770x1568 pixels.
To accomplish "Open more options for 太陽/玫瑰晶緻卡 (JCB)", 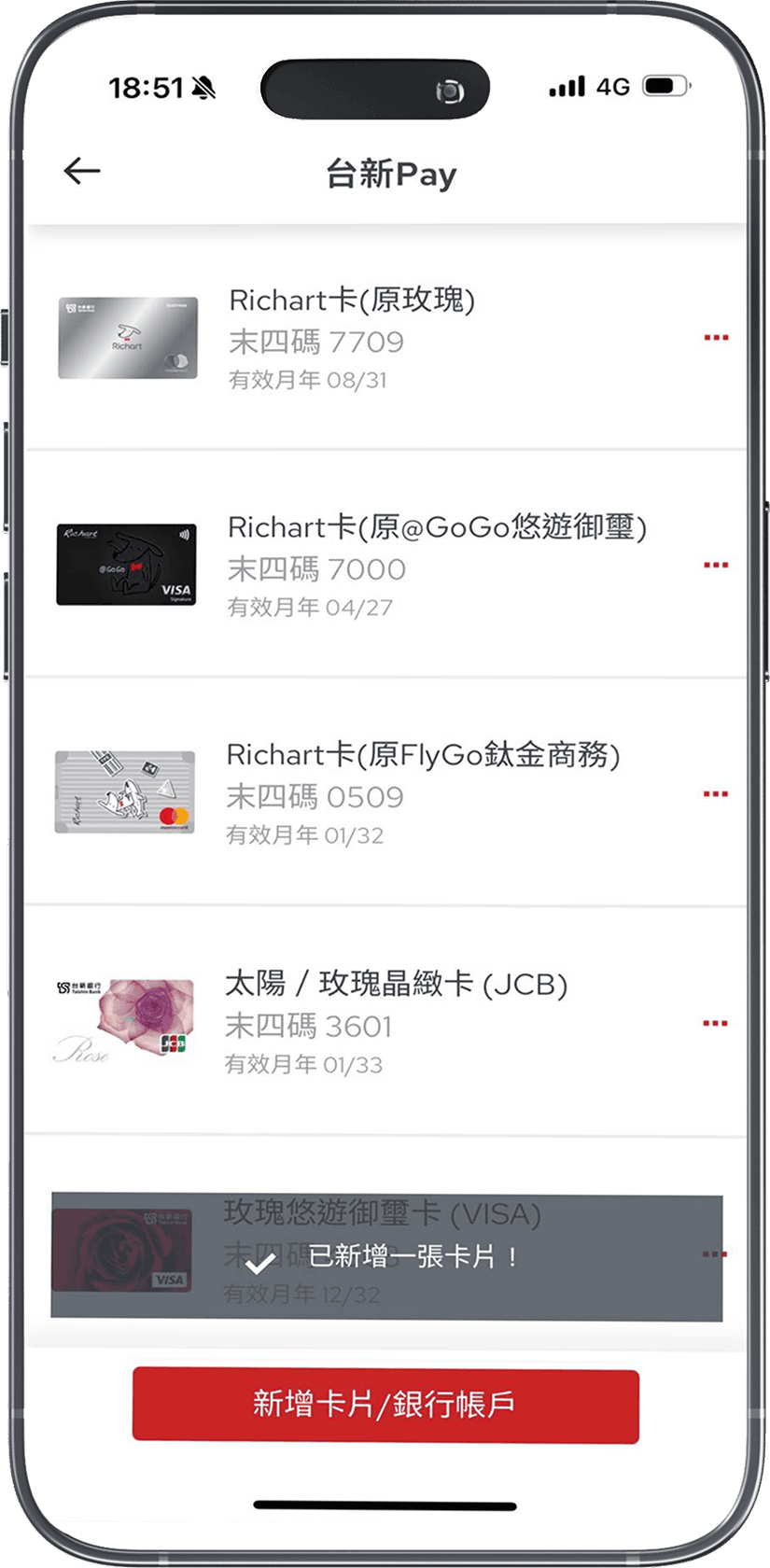I will [716, 1024].
